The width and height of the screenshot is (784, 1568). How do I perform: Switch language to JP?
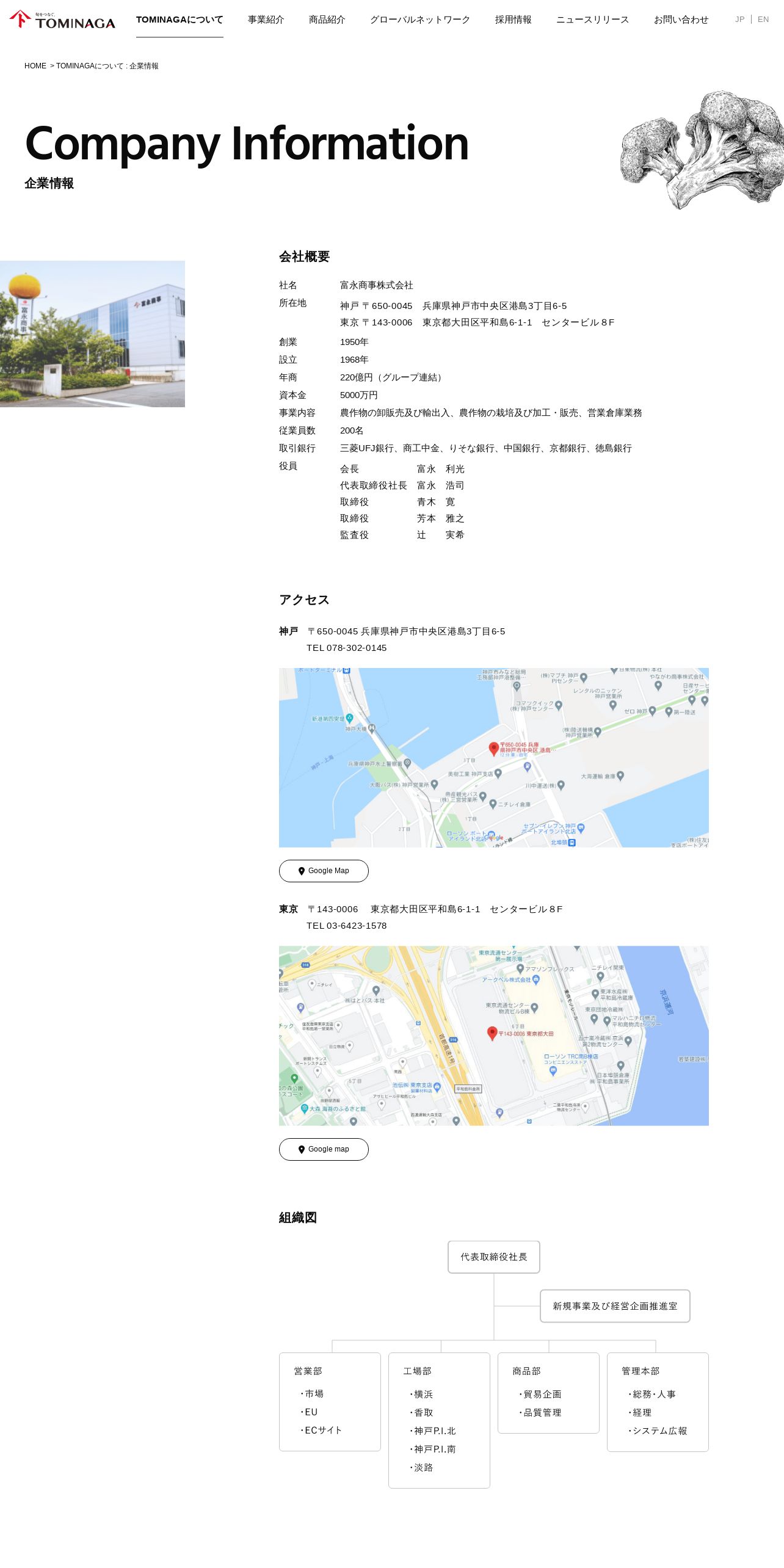[x=739, y=20]
